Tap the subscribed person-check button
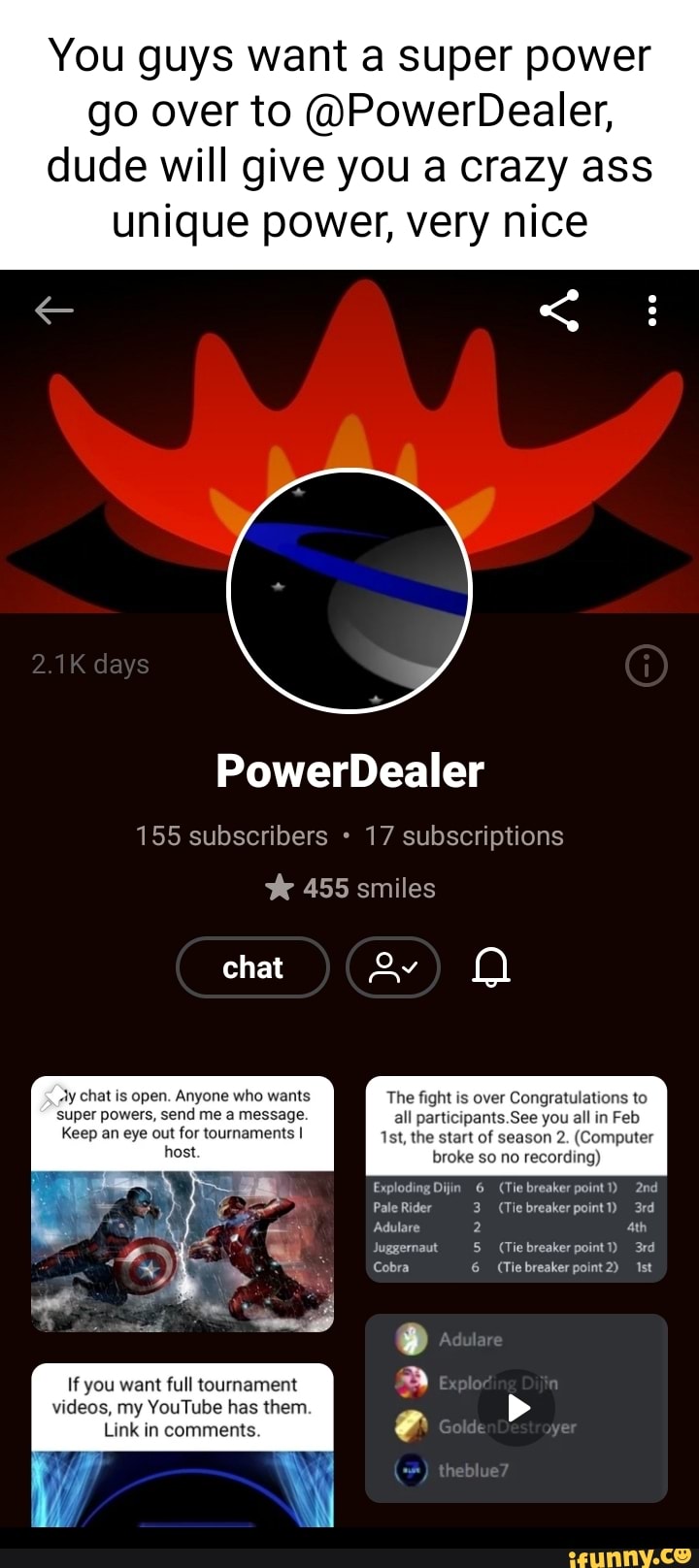 click(393, 967)
